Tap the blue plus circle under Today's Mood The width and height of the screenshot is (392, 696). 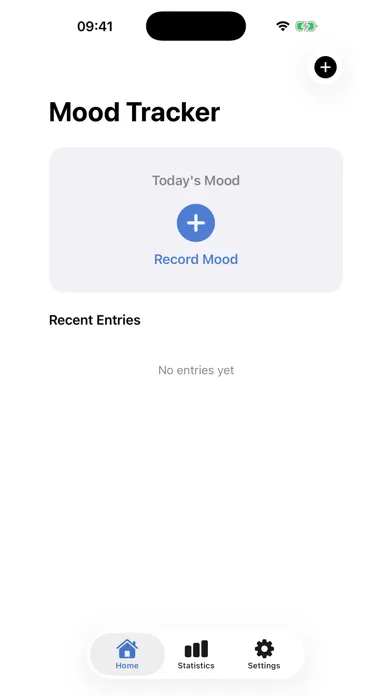pyautogui.click(x=196, y=223)
